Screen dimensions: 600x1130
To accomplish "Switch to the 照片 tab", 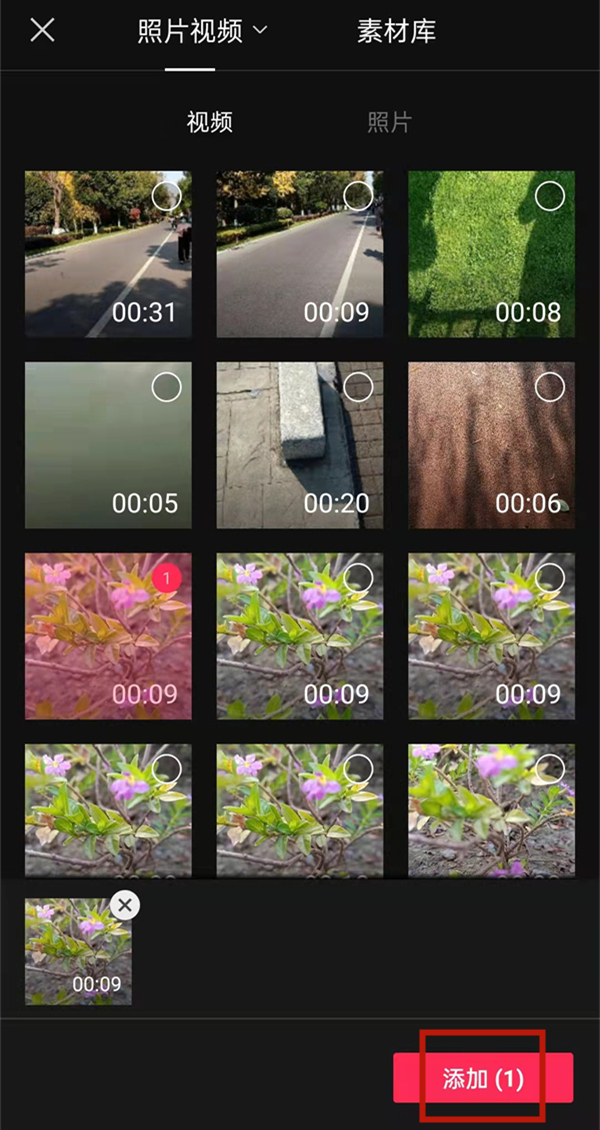I will [389, 123].
